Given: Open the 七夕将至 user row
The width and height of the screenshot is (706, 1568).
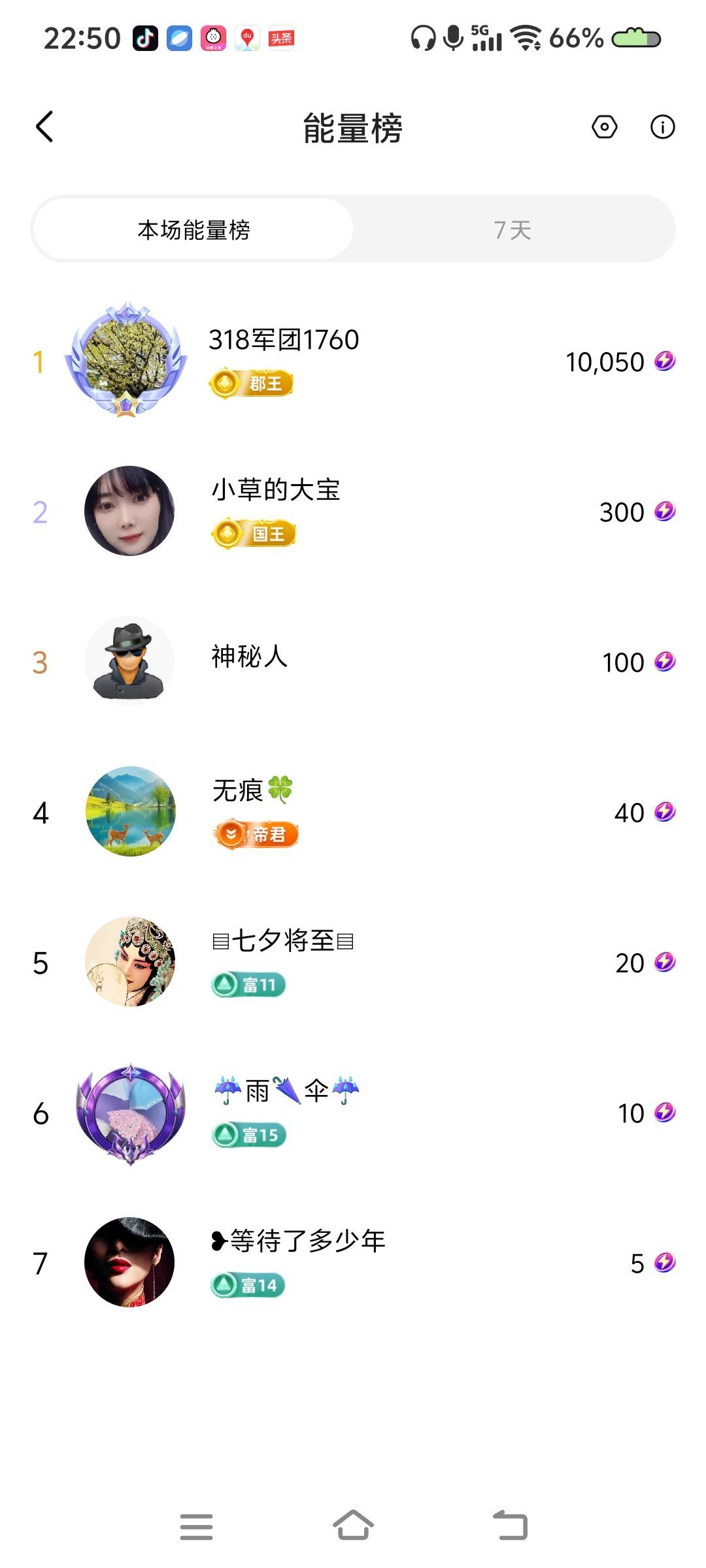Looking at the screenshot, I should (x=353, y=962).
